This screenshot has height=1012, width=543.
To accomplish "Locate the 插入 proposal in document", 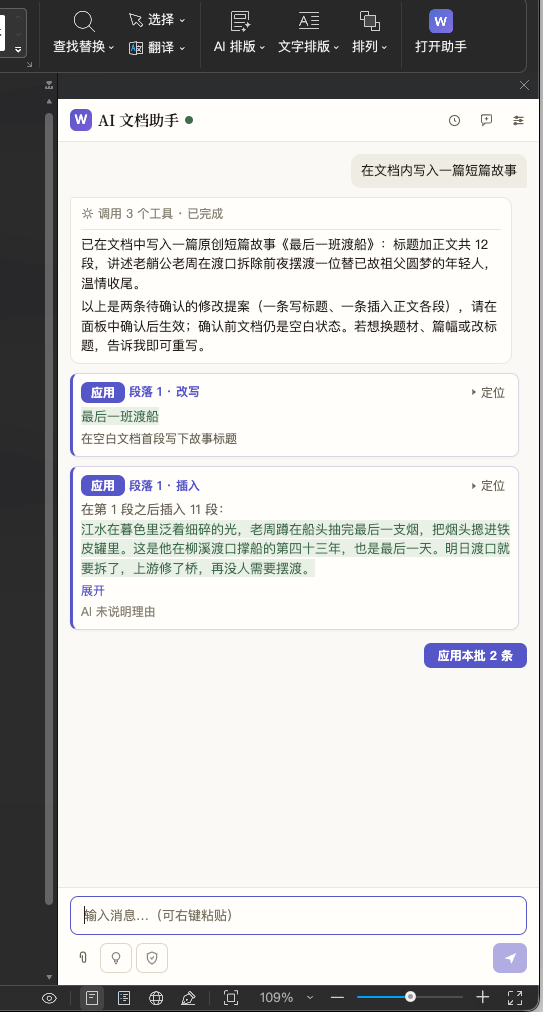I will [x=488, y=485].
